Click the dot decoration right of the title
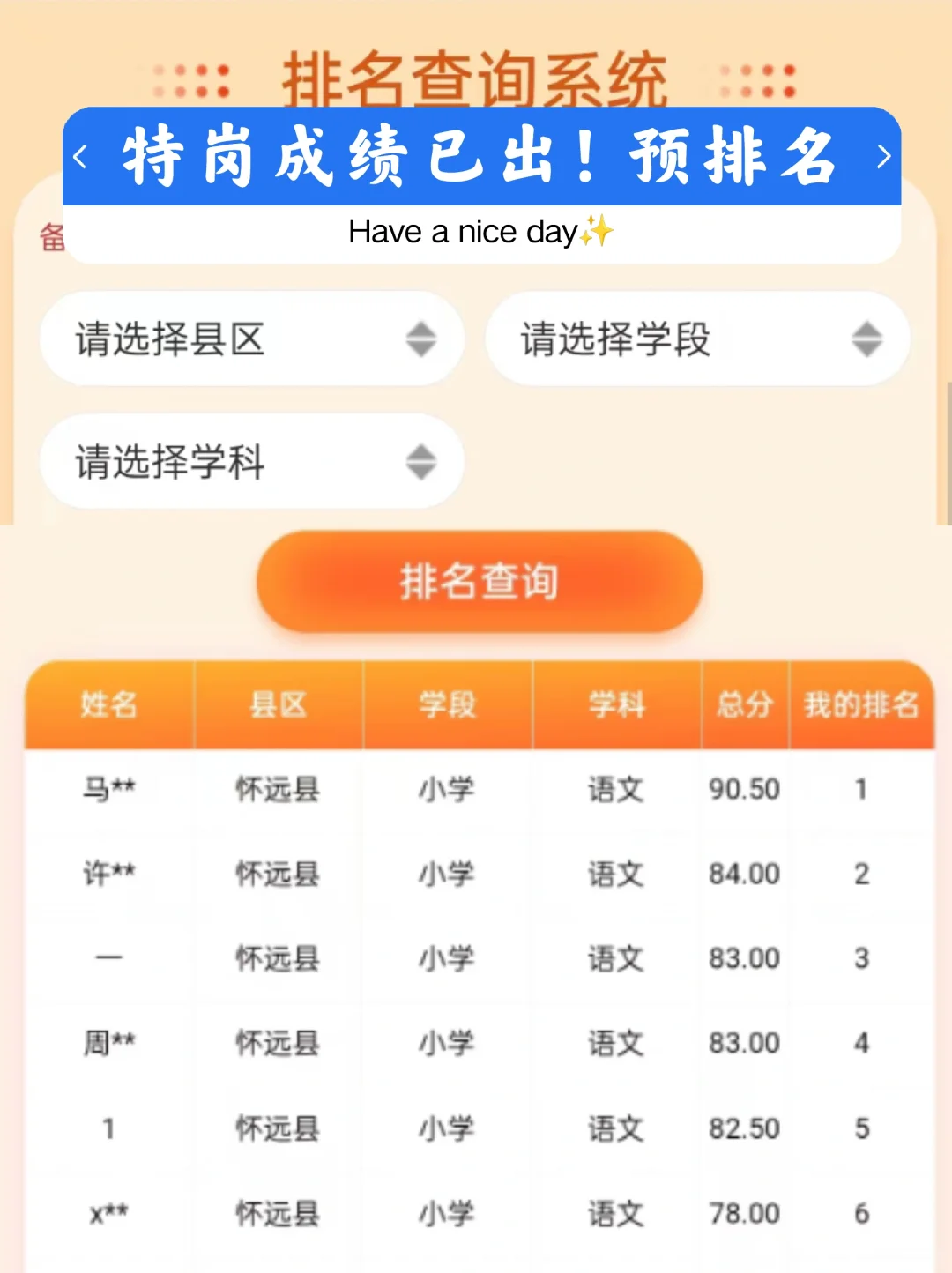This screenshot has height=1273, width=952. coord(758,79)
